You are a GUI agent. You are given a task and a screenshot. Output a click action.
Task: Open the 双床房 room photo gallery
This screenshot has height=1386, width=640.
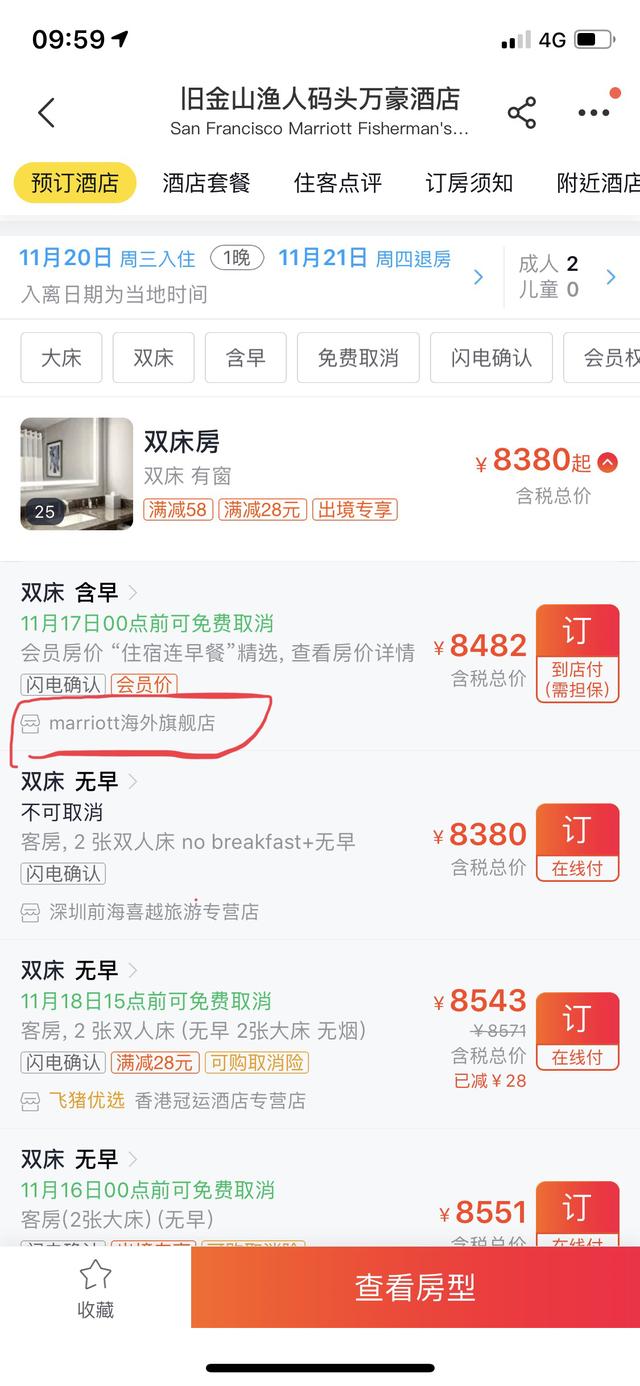coord(76,473)
